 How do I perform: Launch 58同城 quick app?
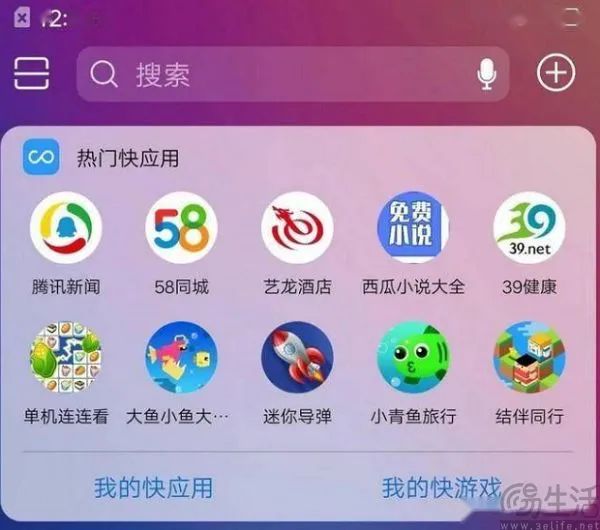click(181, 229)
